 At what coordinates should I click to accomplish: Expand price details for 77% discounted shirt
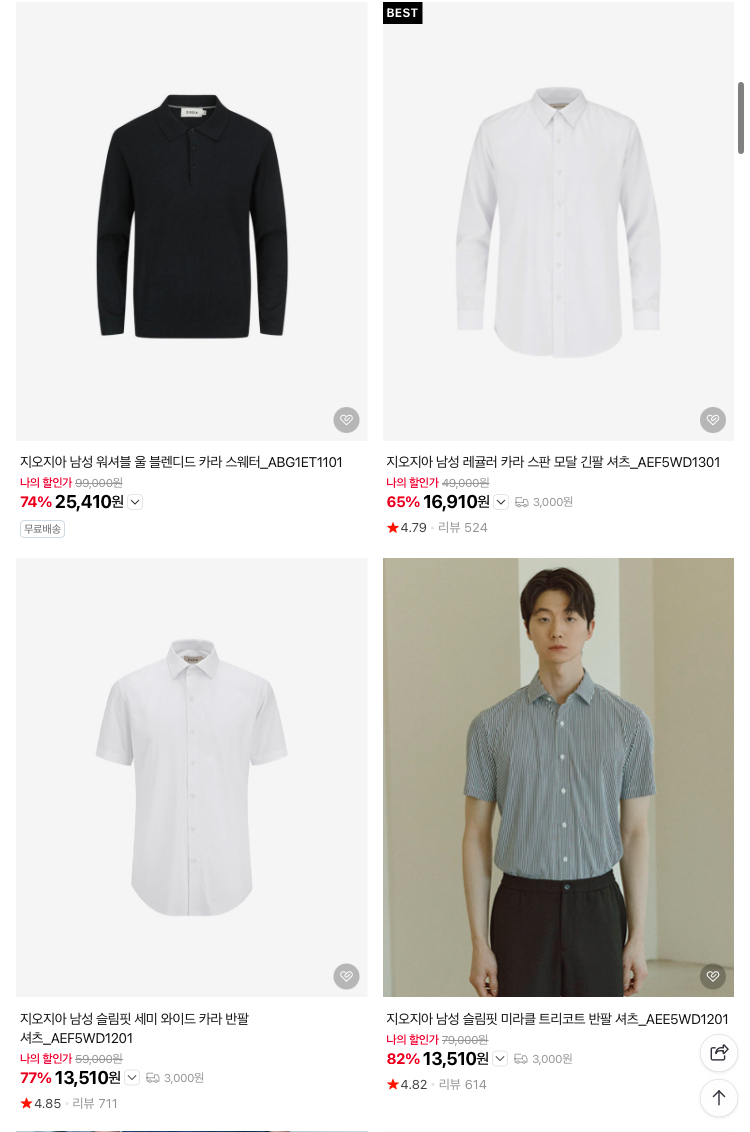point(132,1078)
